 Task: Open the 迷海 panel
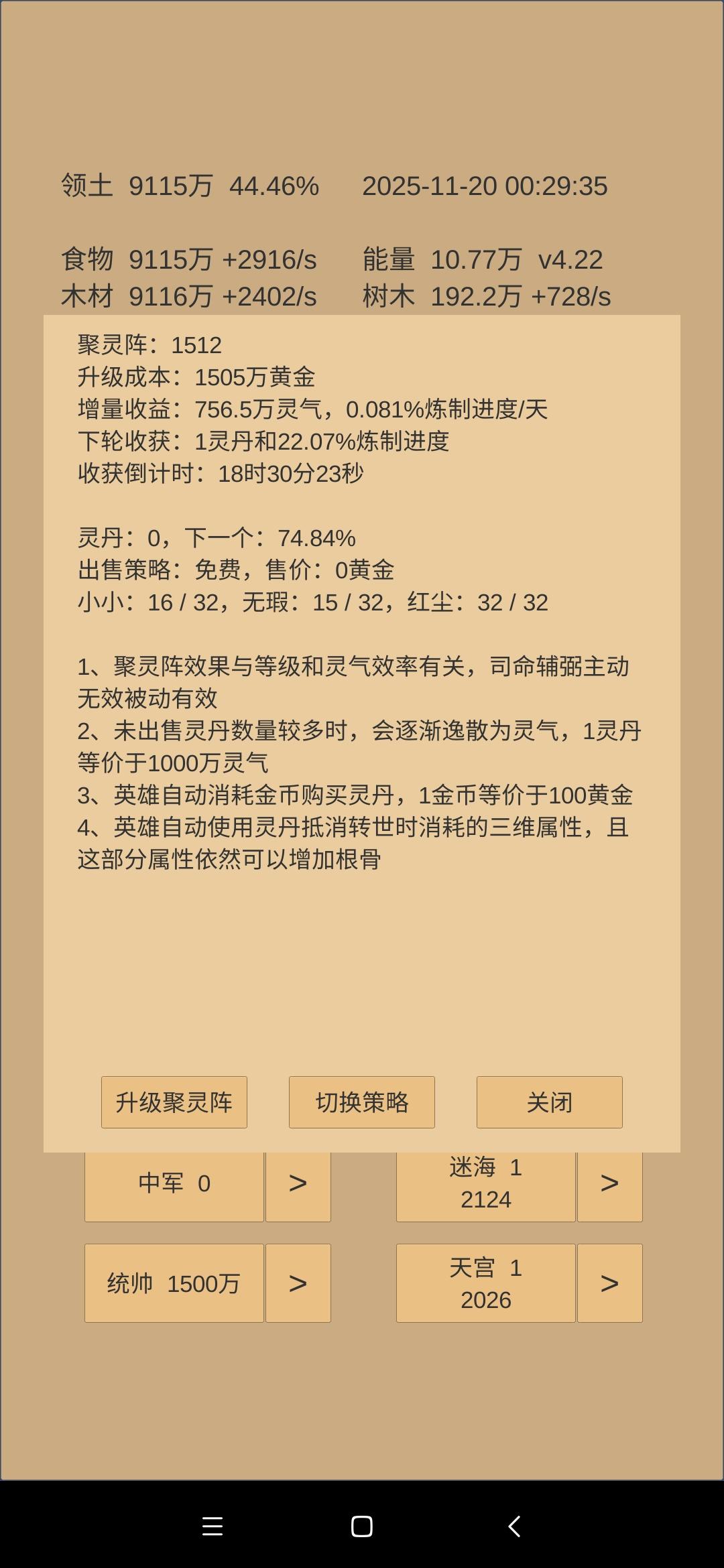pyautogui.click(x=485, y=1184)
